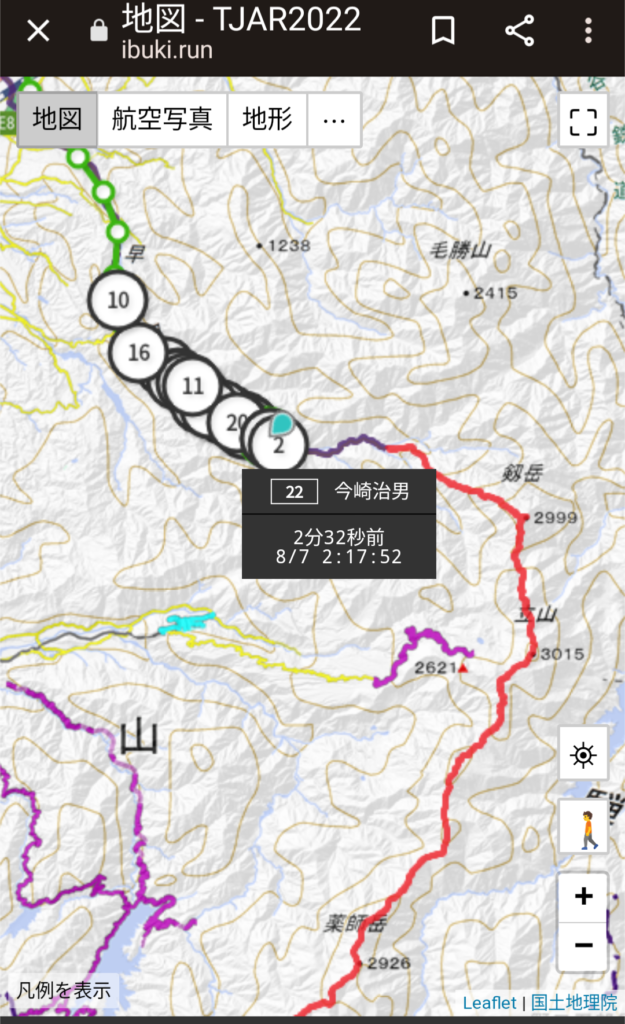Select runner marker number 2

point(279,446)
